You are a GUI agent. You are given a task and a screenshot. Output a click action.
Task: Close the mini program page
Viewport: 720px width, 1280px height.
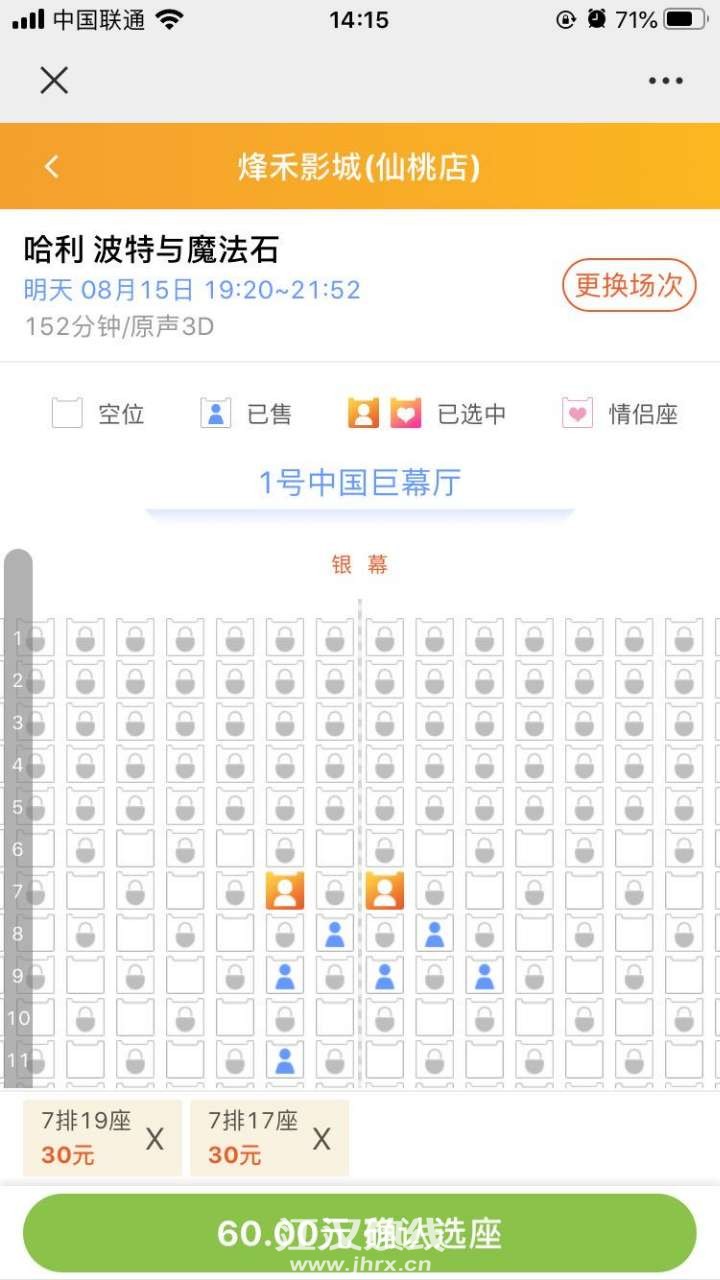tap(54, 80)
